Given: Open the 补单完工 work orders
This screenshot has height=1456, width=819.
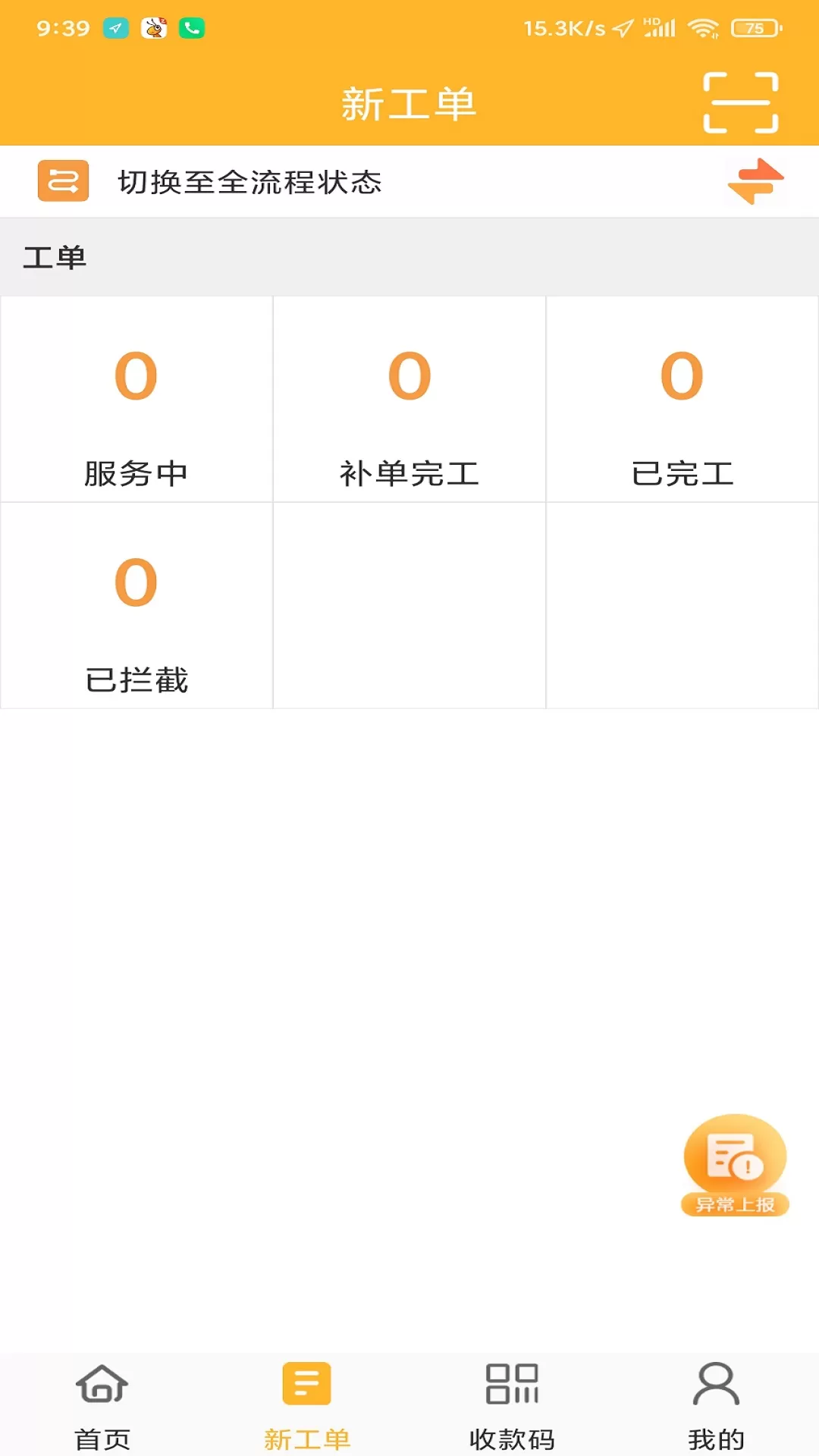Looking at the screenshot, I should 409,399.
